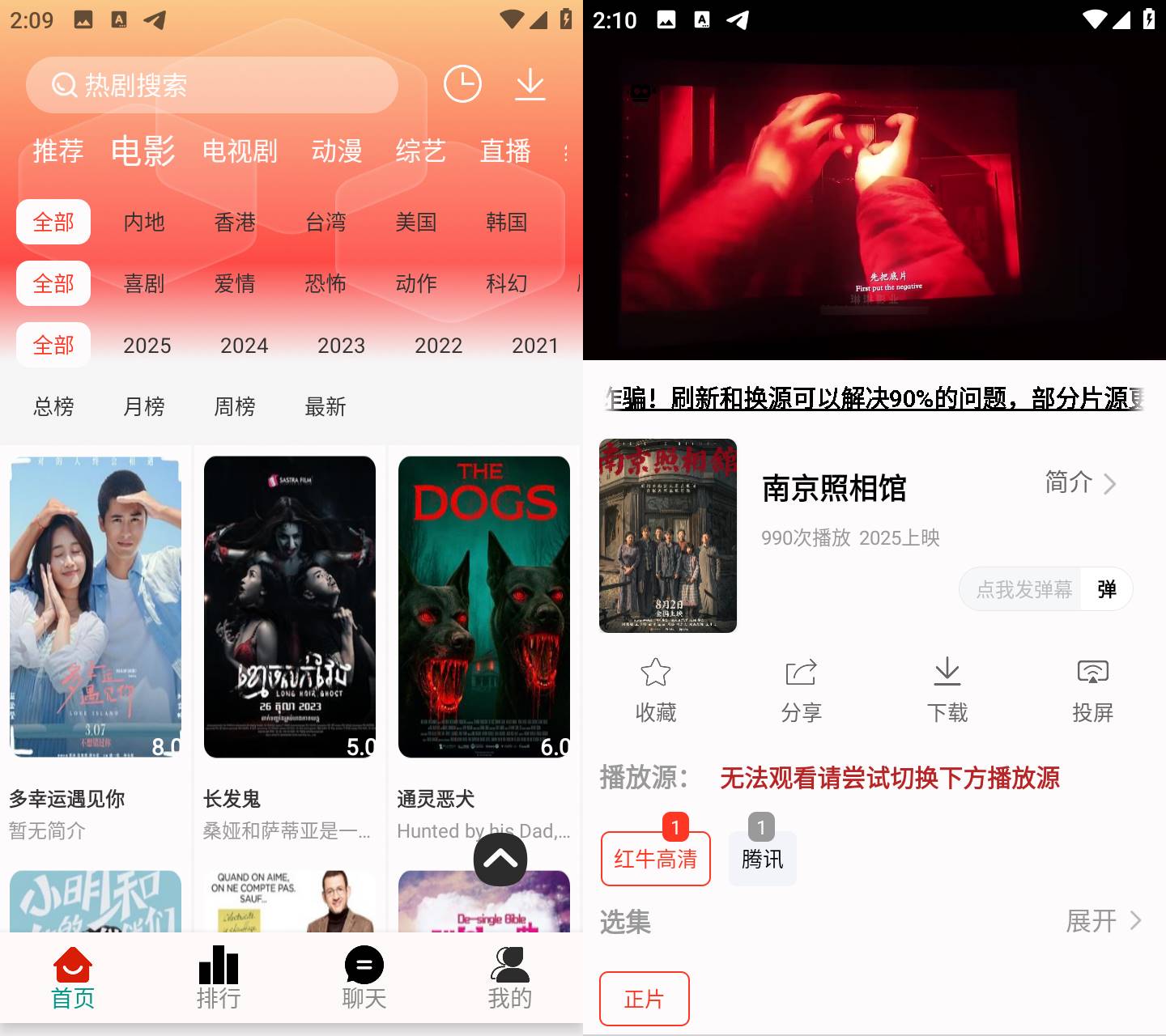Open downloads icon in top bar

tap(530, 84)
